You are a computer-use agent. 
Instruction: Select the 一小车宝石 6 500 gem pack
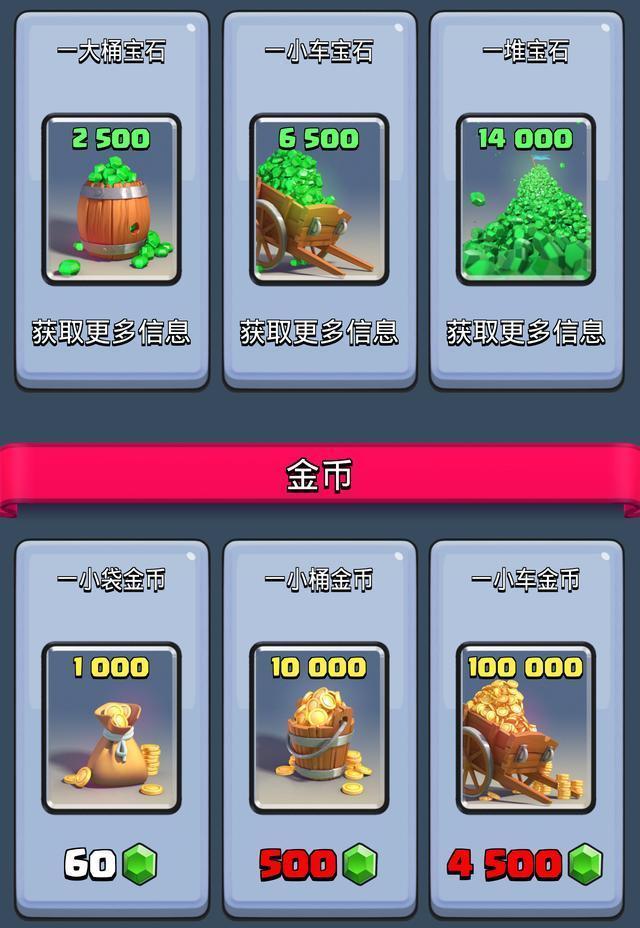319,200
